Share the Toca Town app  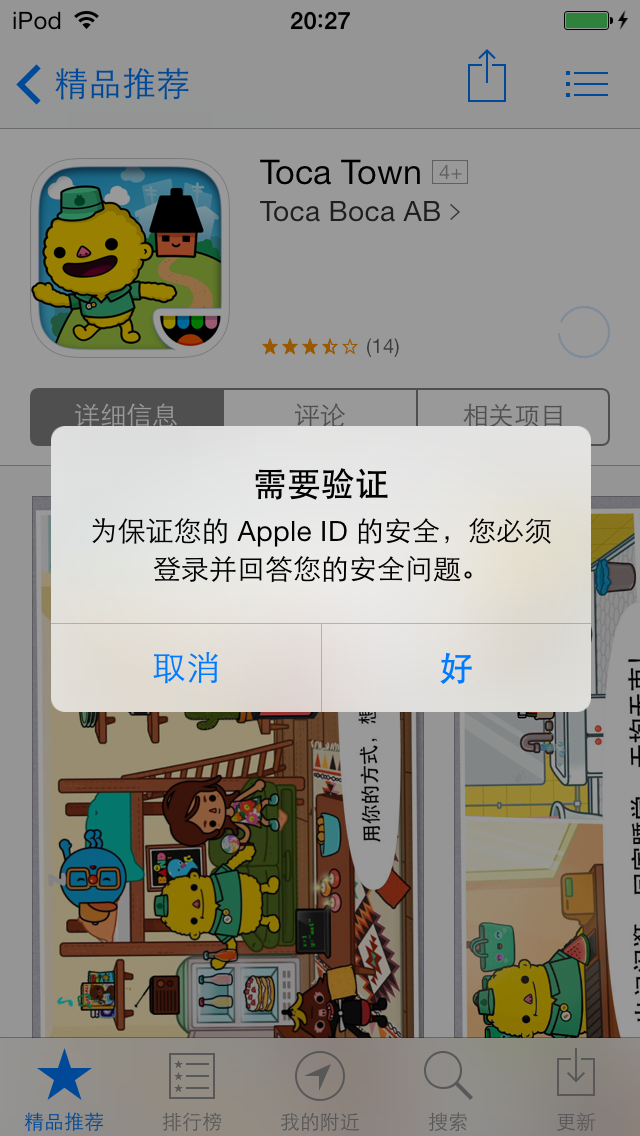(x=487, y=78)
